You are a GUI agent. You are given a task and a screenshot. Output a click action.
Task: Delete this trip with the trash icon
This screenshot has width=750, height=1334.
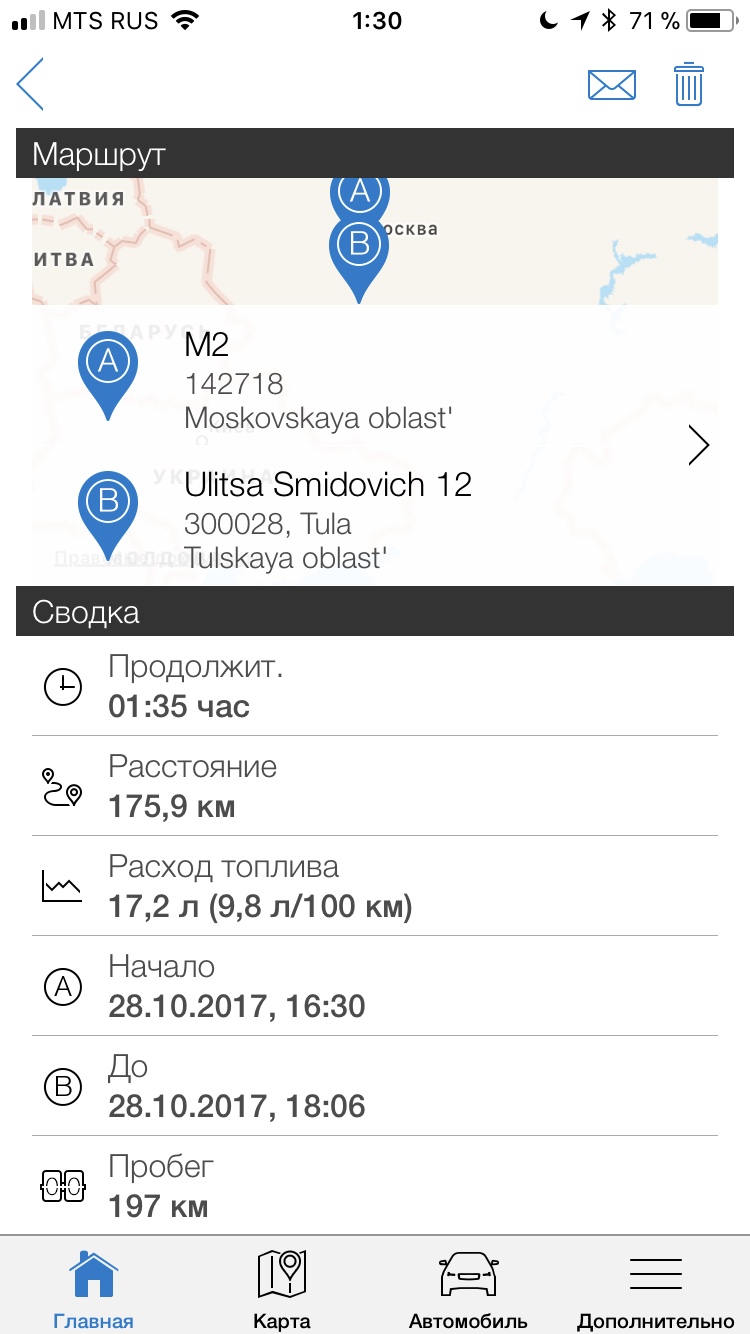(x=689, y=85)
